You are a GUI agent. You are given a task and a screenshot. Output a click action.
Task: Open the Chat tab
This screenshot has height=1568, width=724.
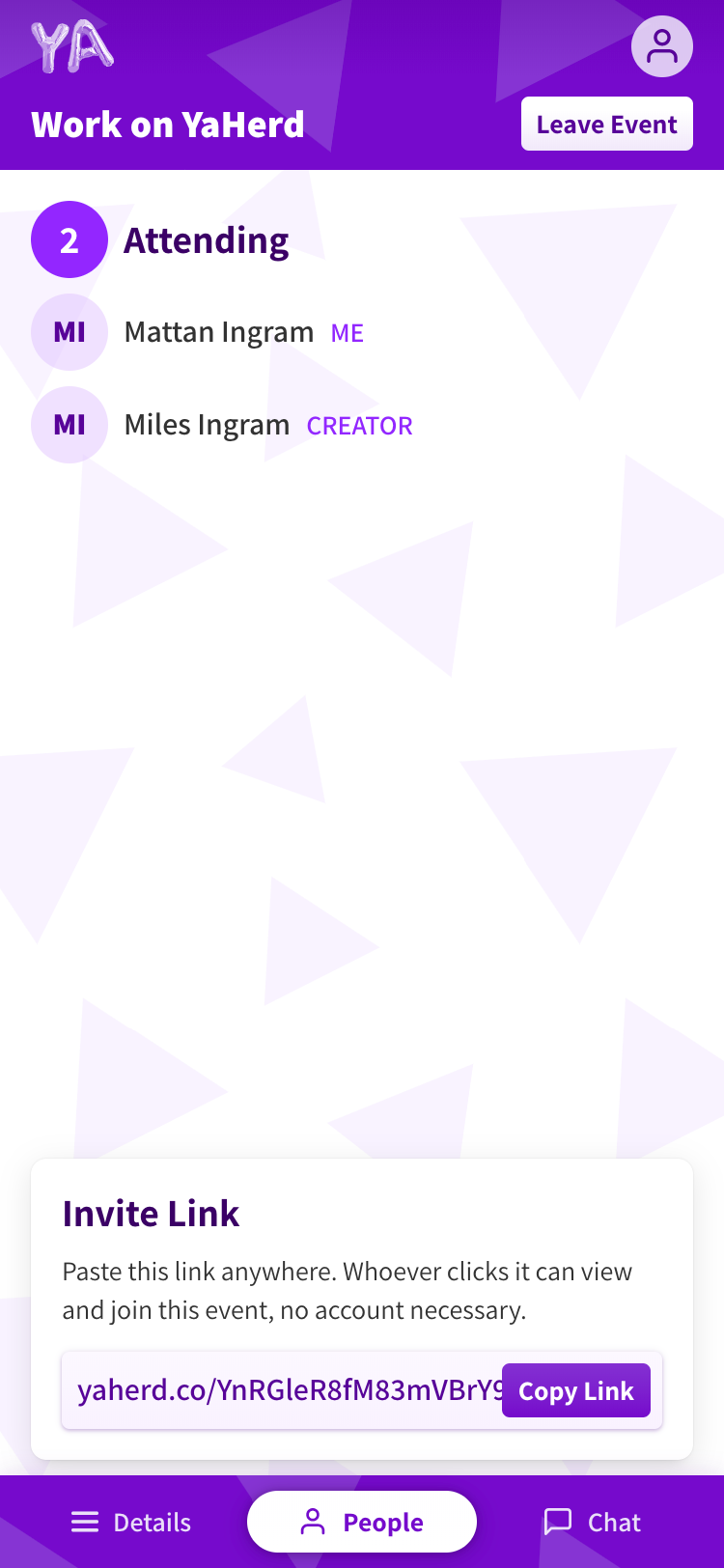coord(592,1522)
